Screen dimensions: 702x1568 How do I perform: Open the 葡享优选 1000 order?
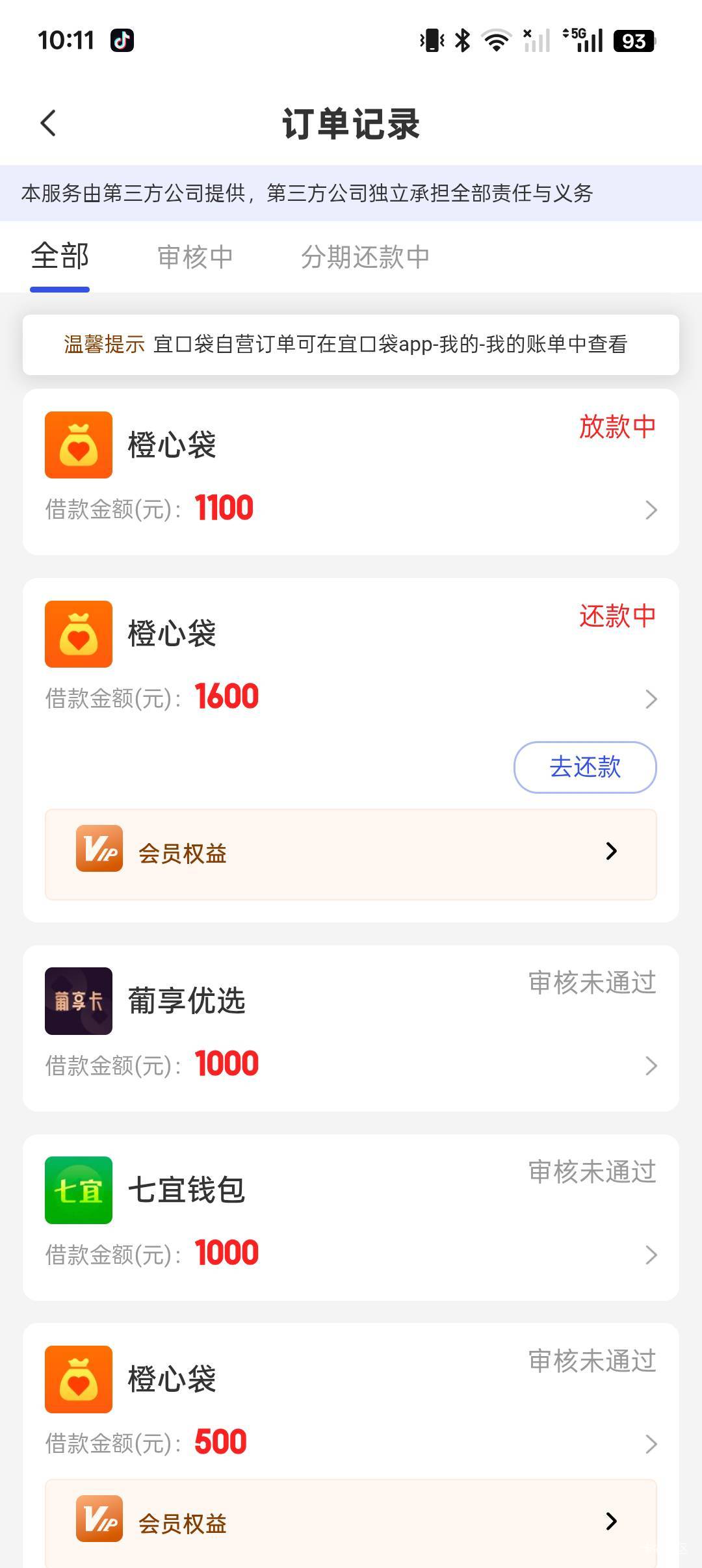(351, 1028)
